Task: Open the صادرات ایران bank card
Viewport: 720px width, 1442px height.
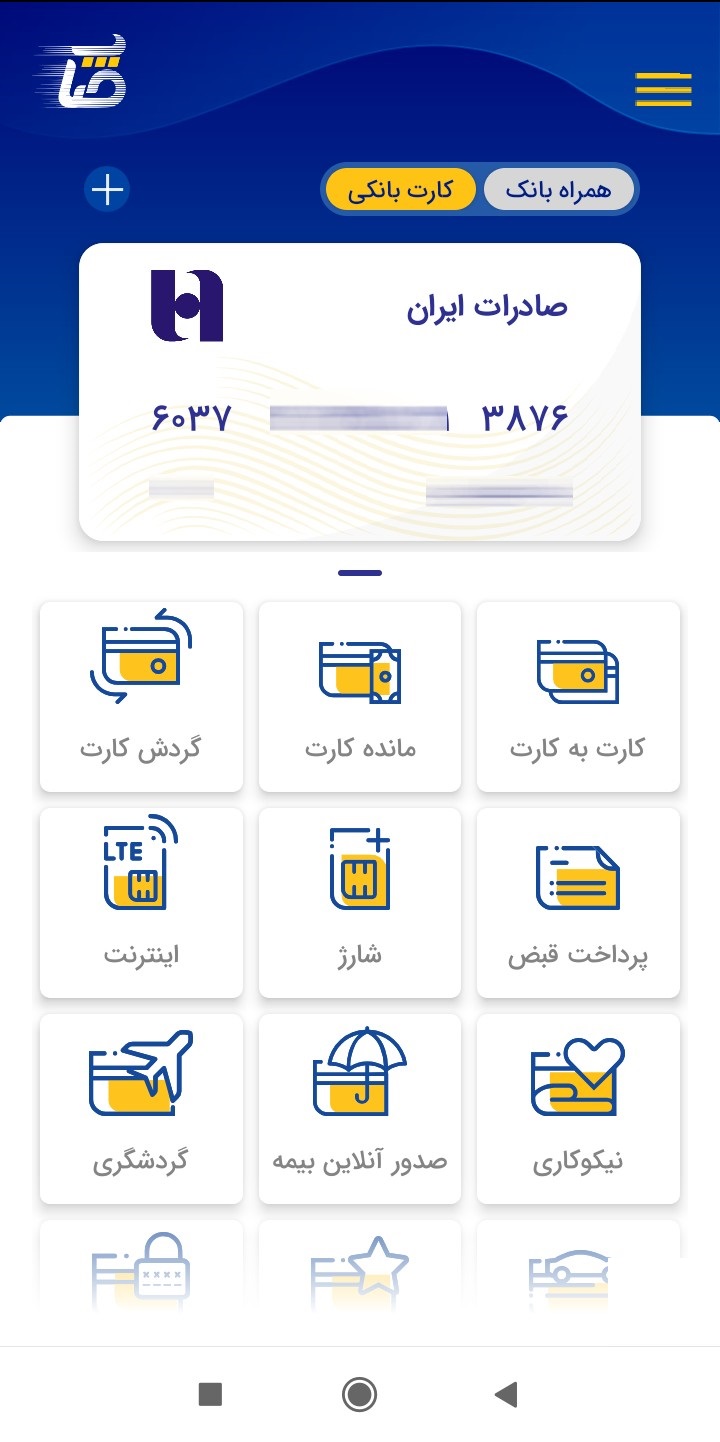Action: [x=360, y=392]
